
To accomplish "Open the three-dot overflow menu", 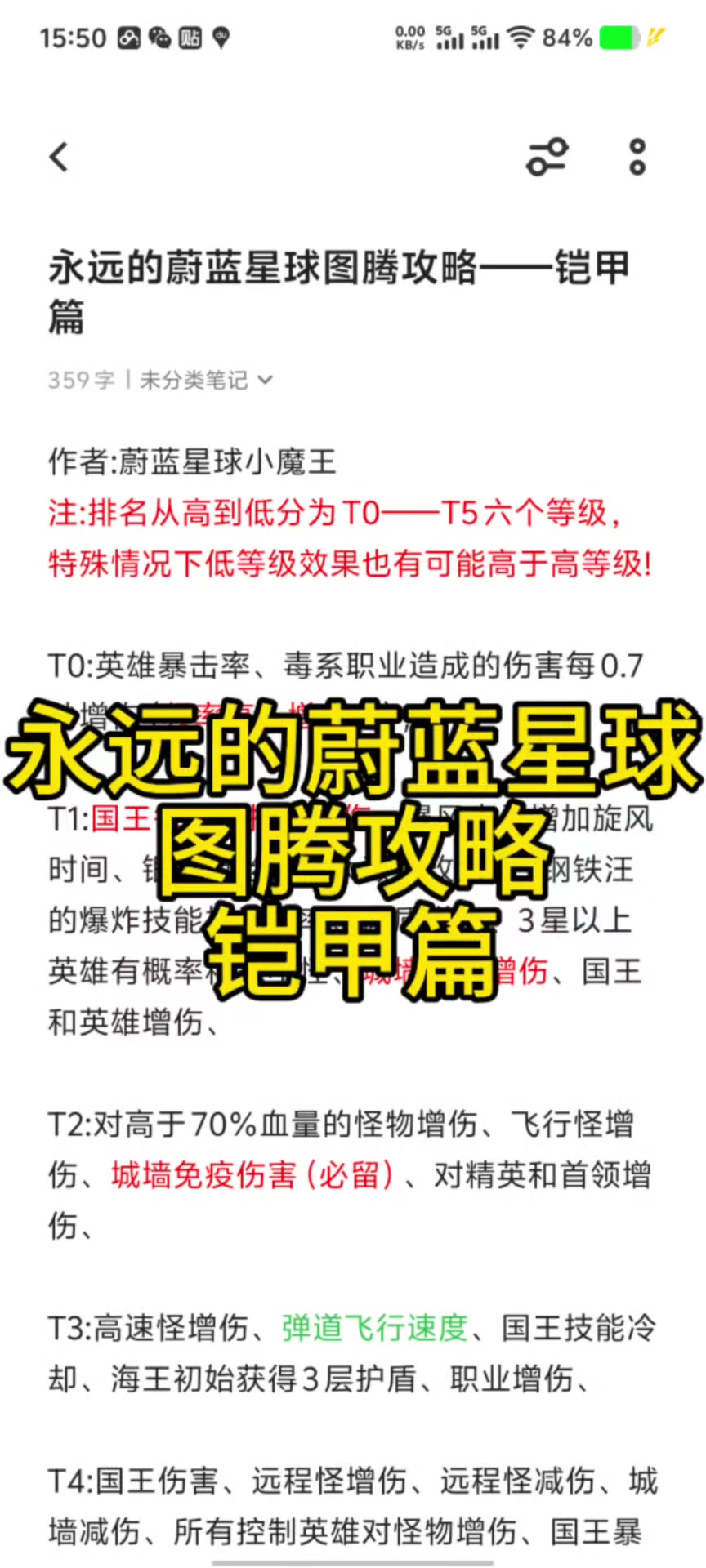I will click(637, 157).
